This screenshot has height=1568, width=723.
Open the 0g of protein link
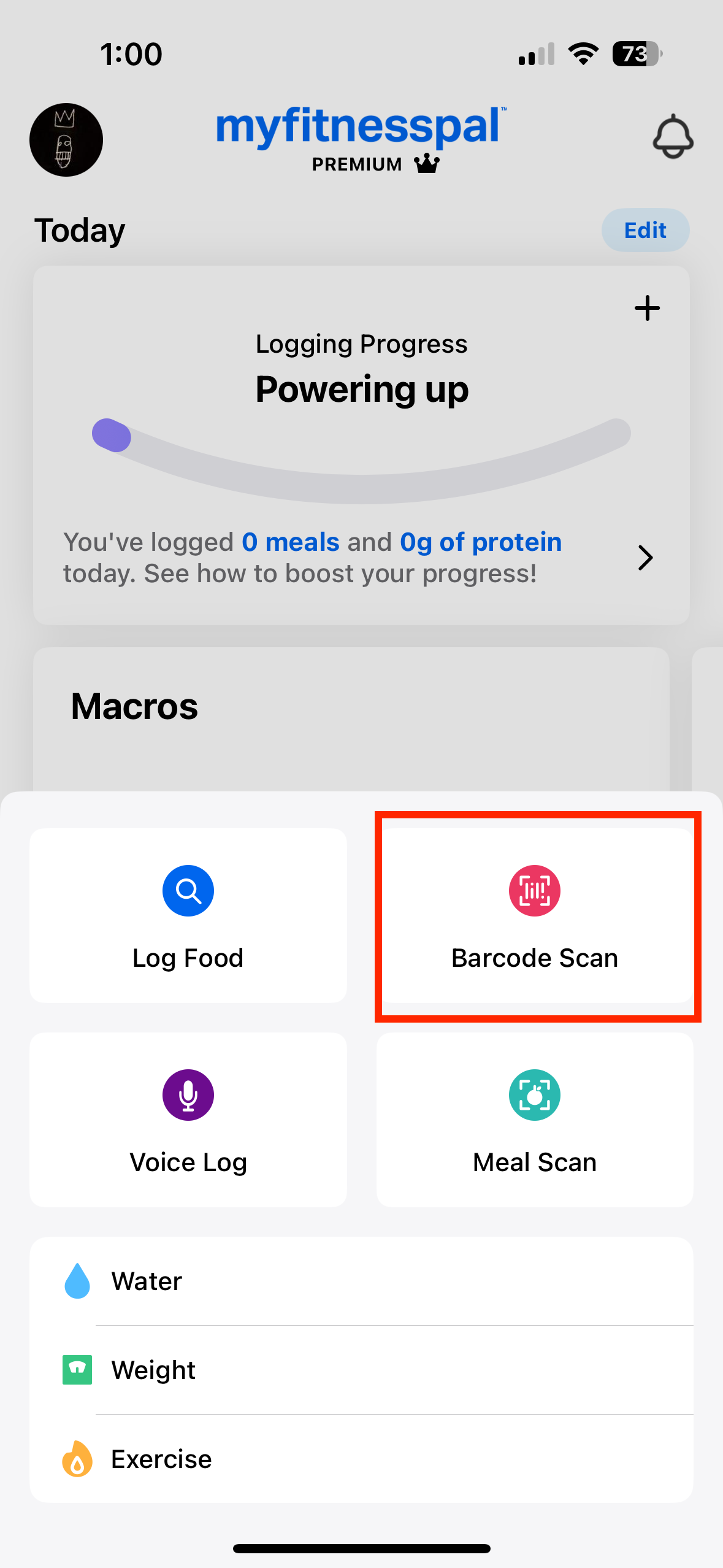click(x=480, y=542)
